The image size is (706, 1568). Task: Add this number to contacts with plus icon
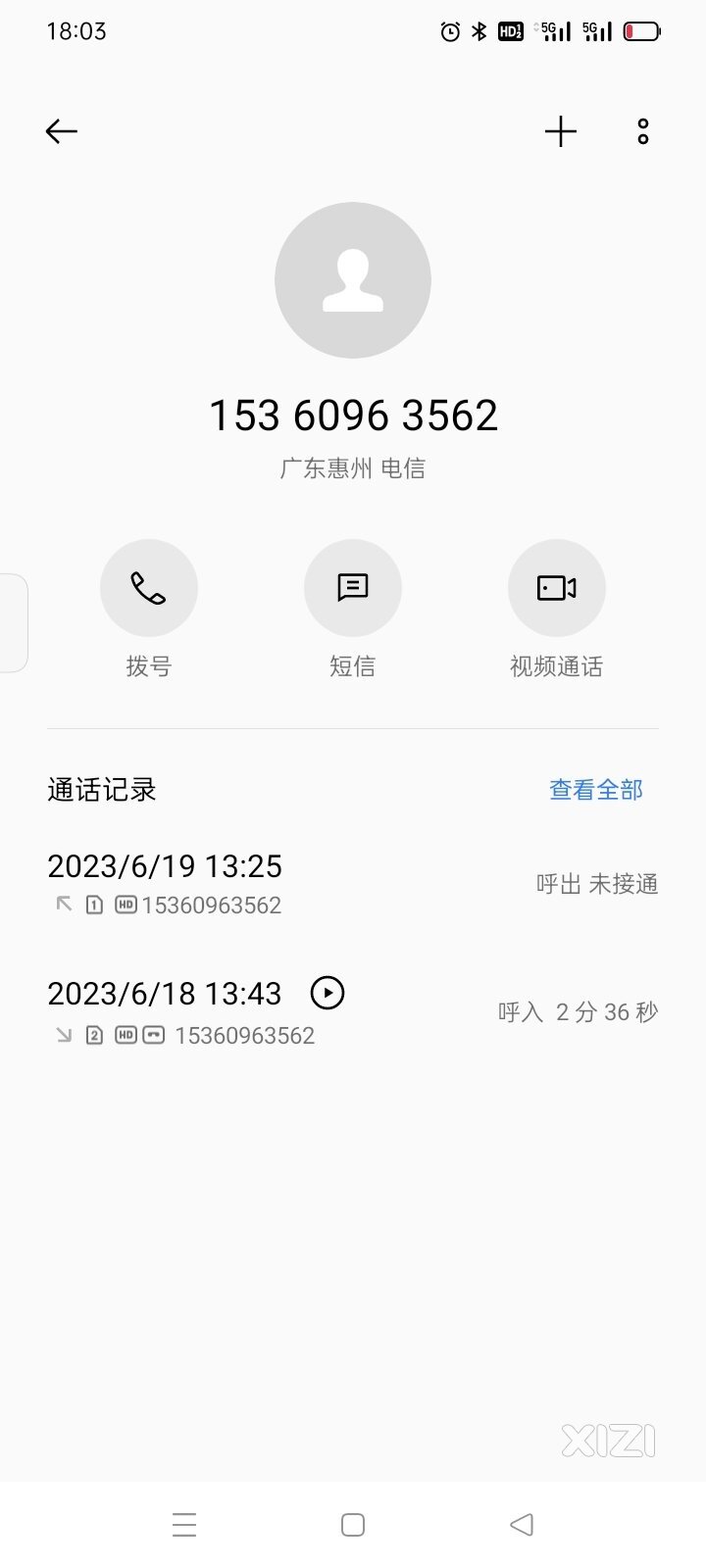pos(561,131)
